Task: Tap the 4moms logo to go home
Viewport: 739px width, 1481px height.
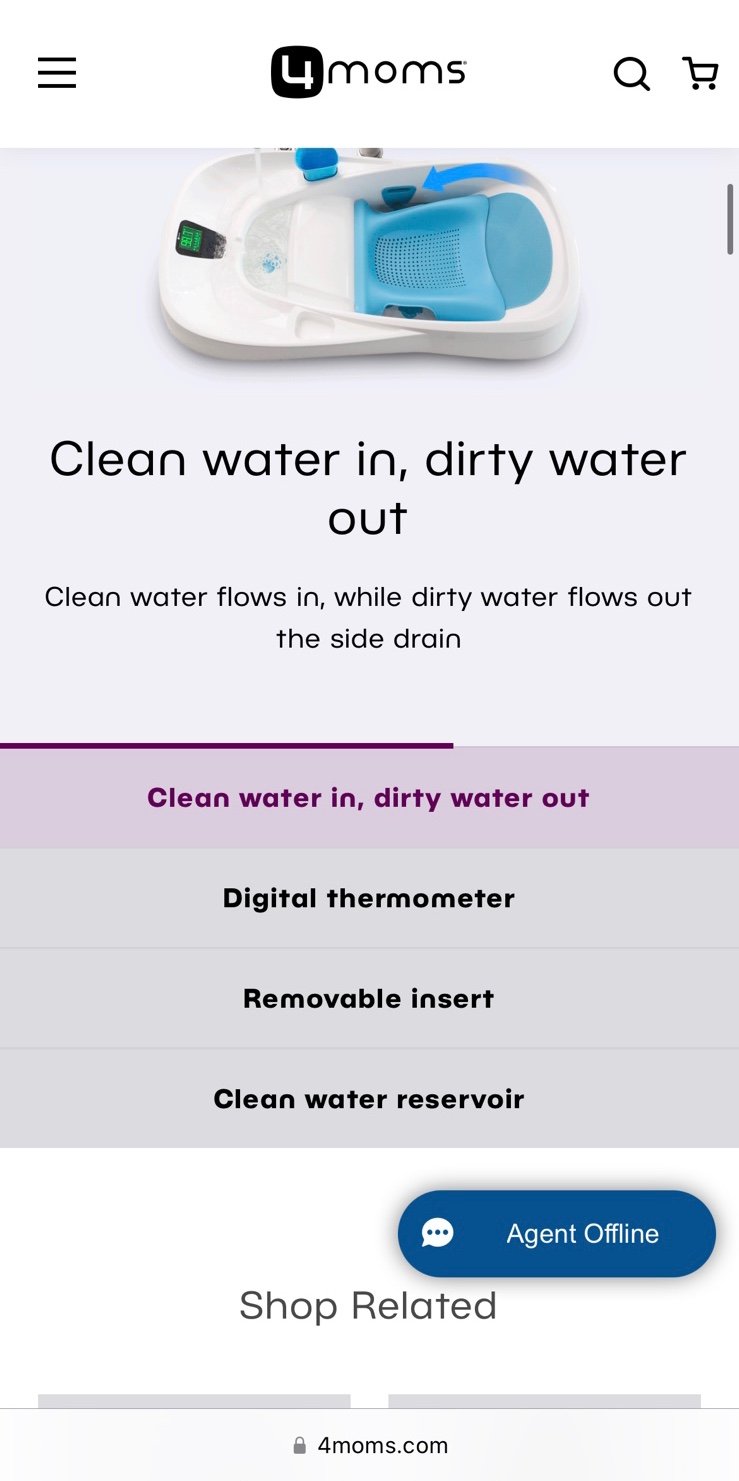Action: click(x=368, y=73)
